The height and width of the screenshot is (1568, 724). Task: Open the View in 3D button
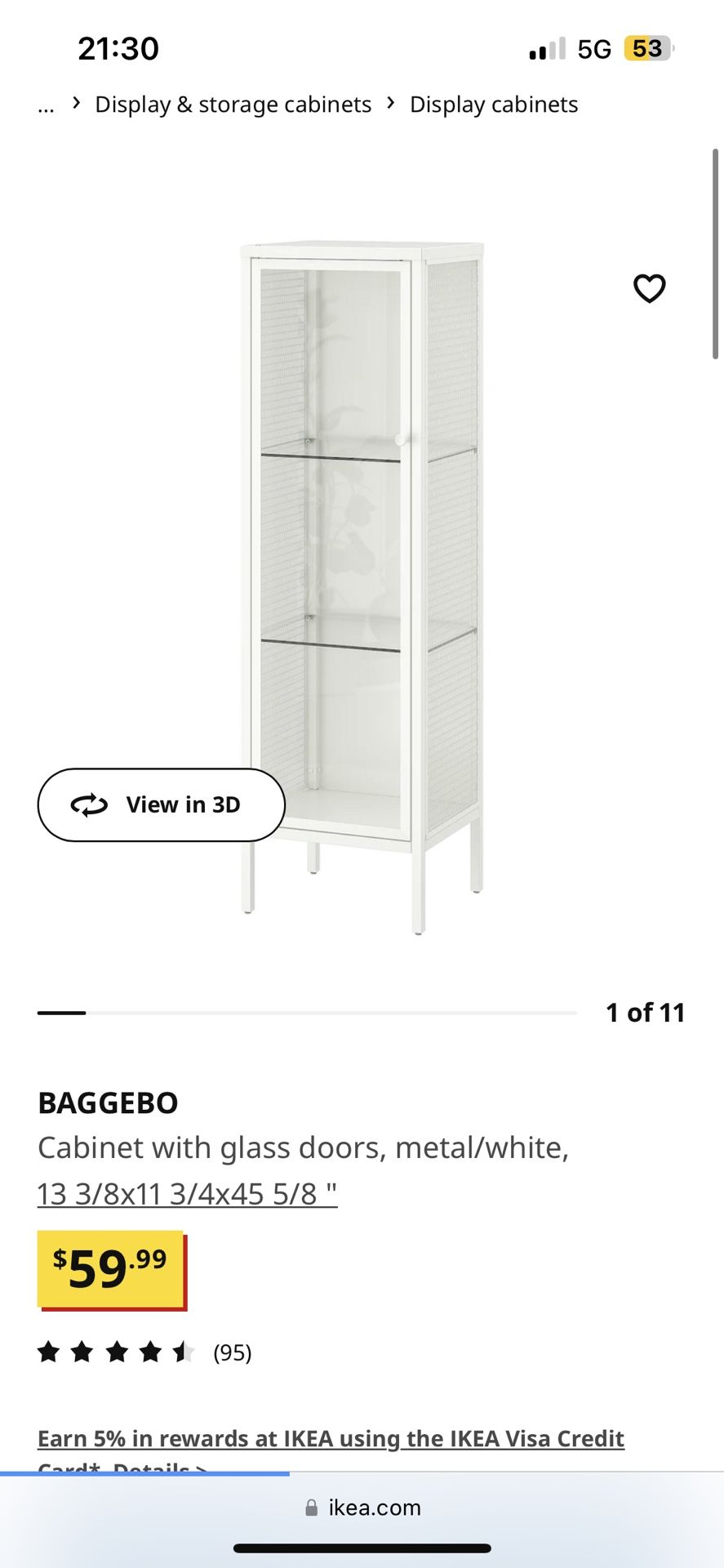click(x=162, y=804)
